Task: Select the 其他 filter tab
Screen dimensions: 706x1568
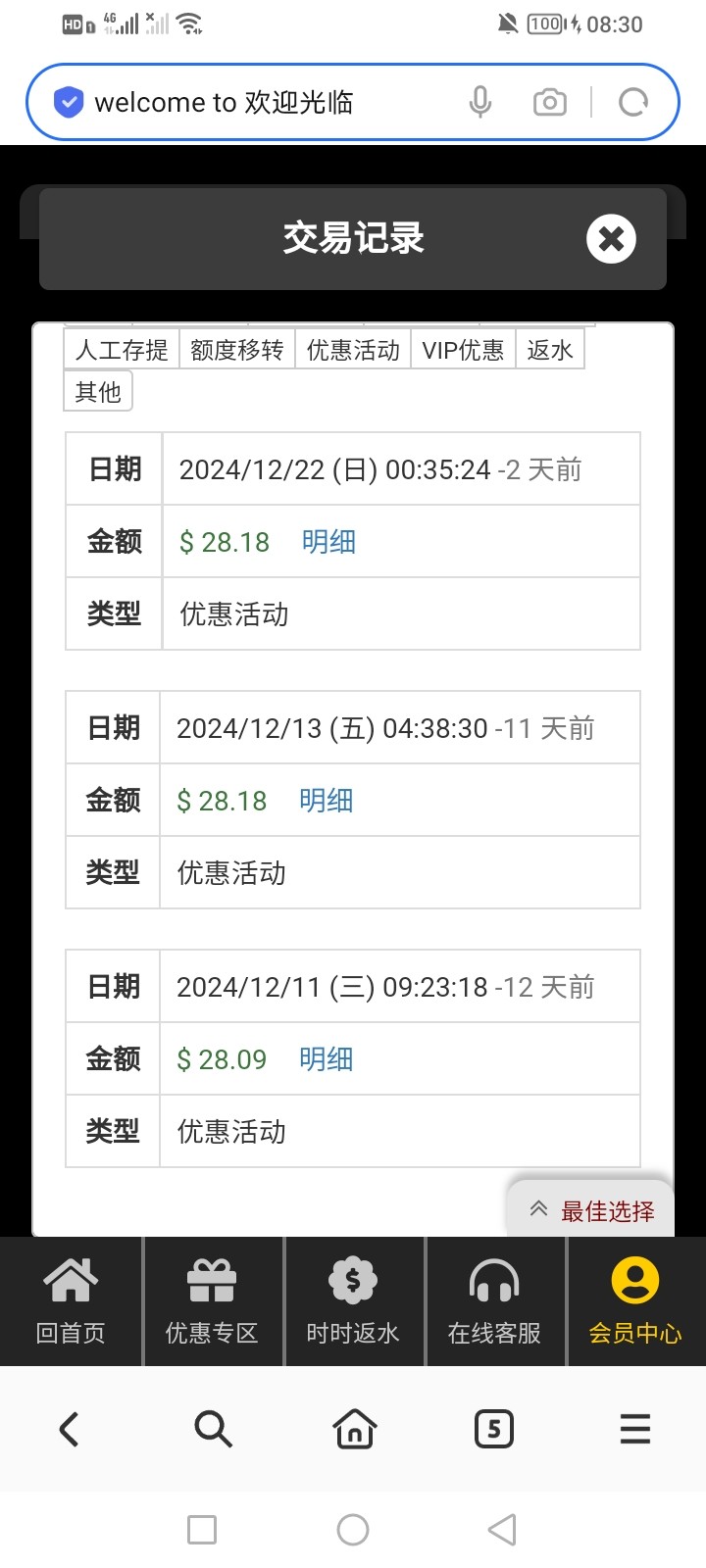Action: pyautogui.click(x=98, y=392)
